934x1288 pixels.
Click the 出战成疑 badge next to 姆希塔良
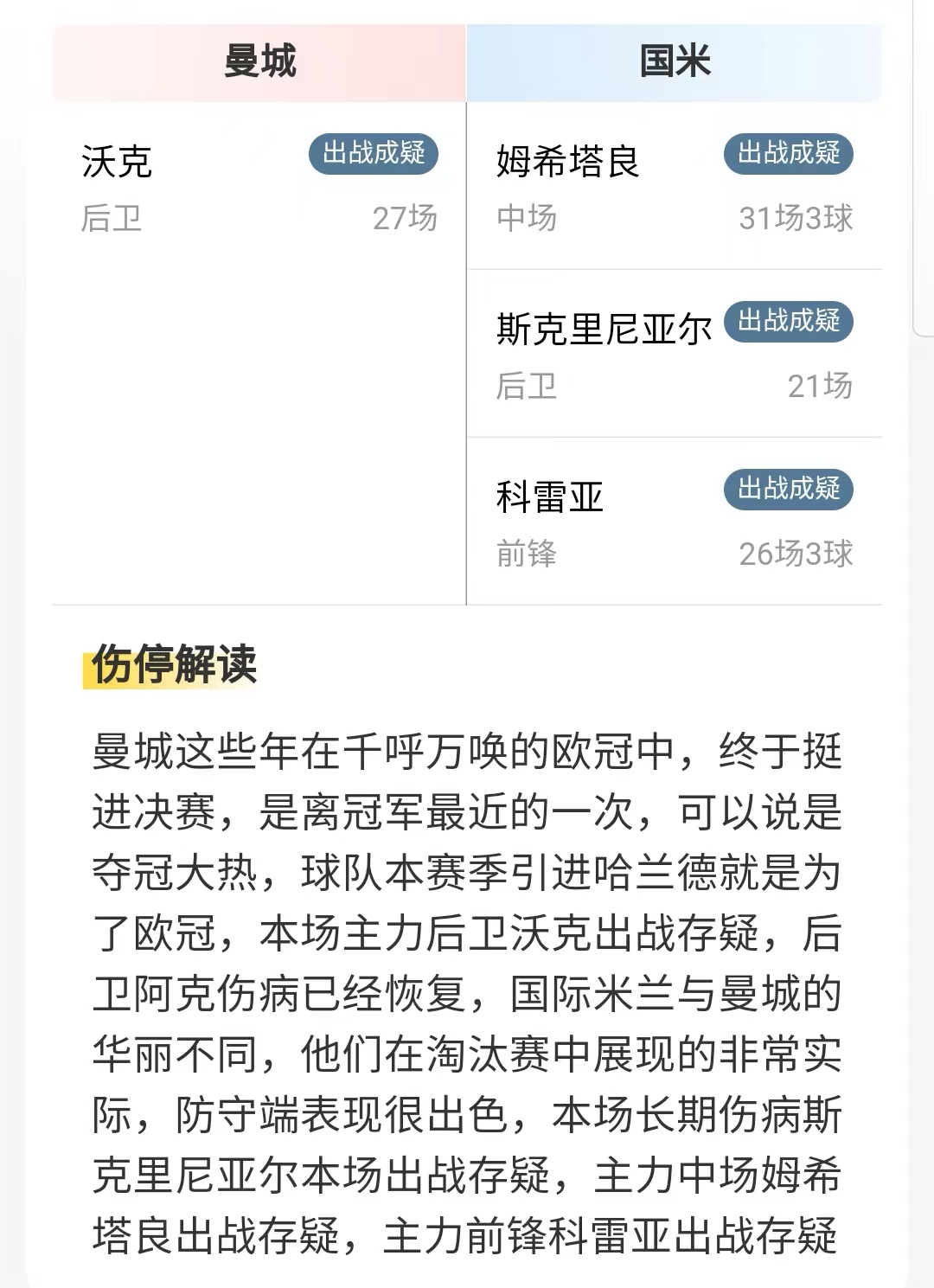tap(790, 152)
